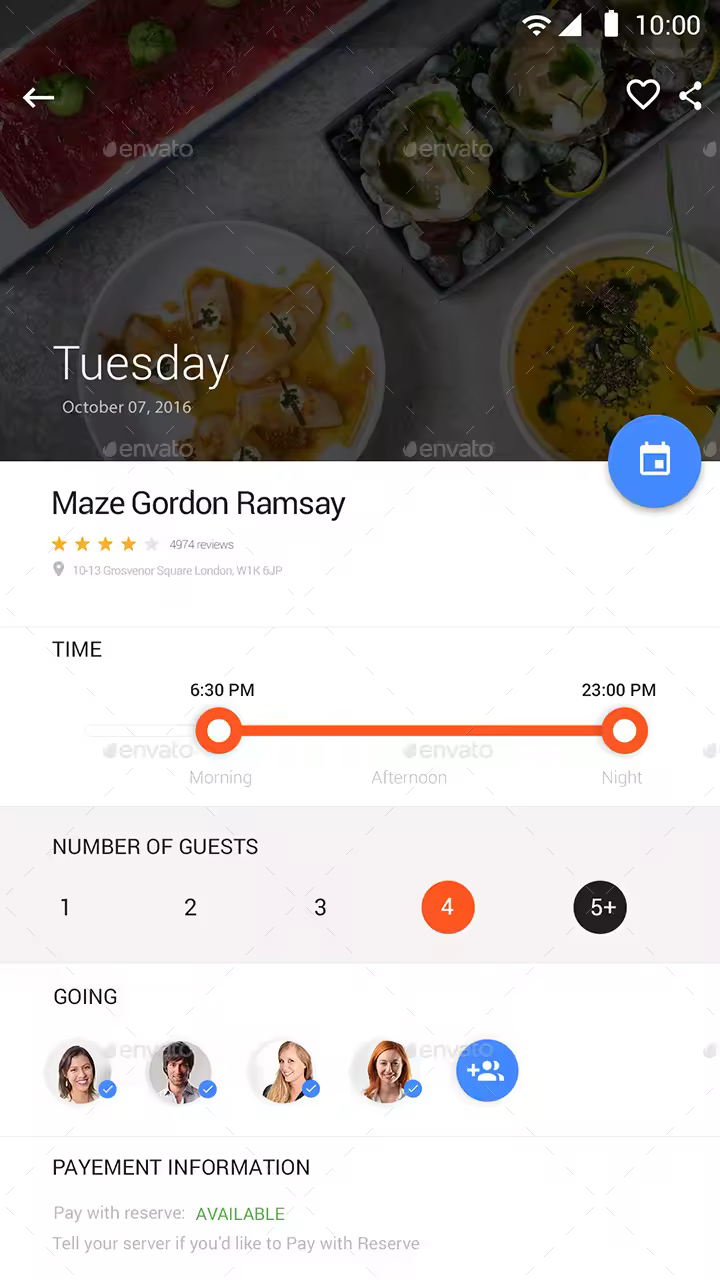
Task: Open the red-haired woman's avatar
Action: [x=385, y=1071]
